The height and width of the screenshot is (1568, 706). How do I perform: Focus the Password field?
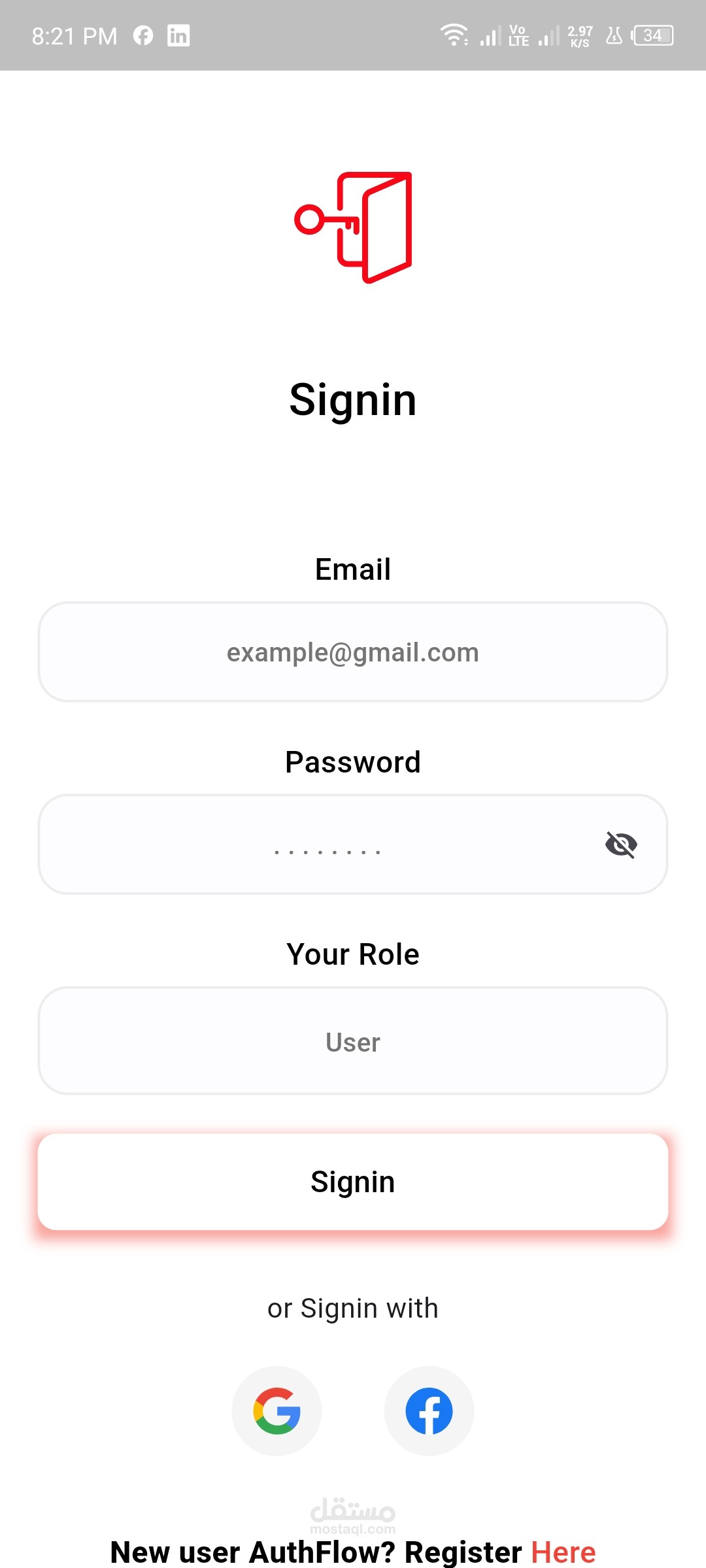click(x=327, y=844)
